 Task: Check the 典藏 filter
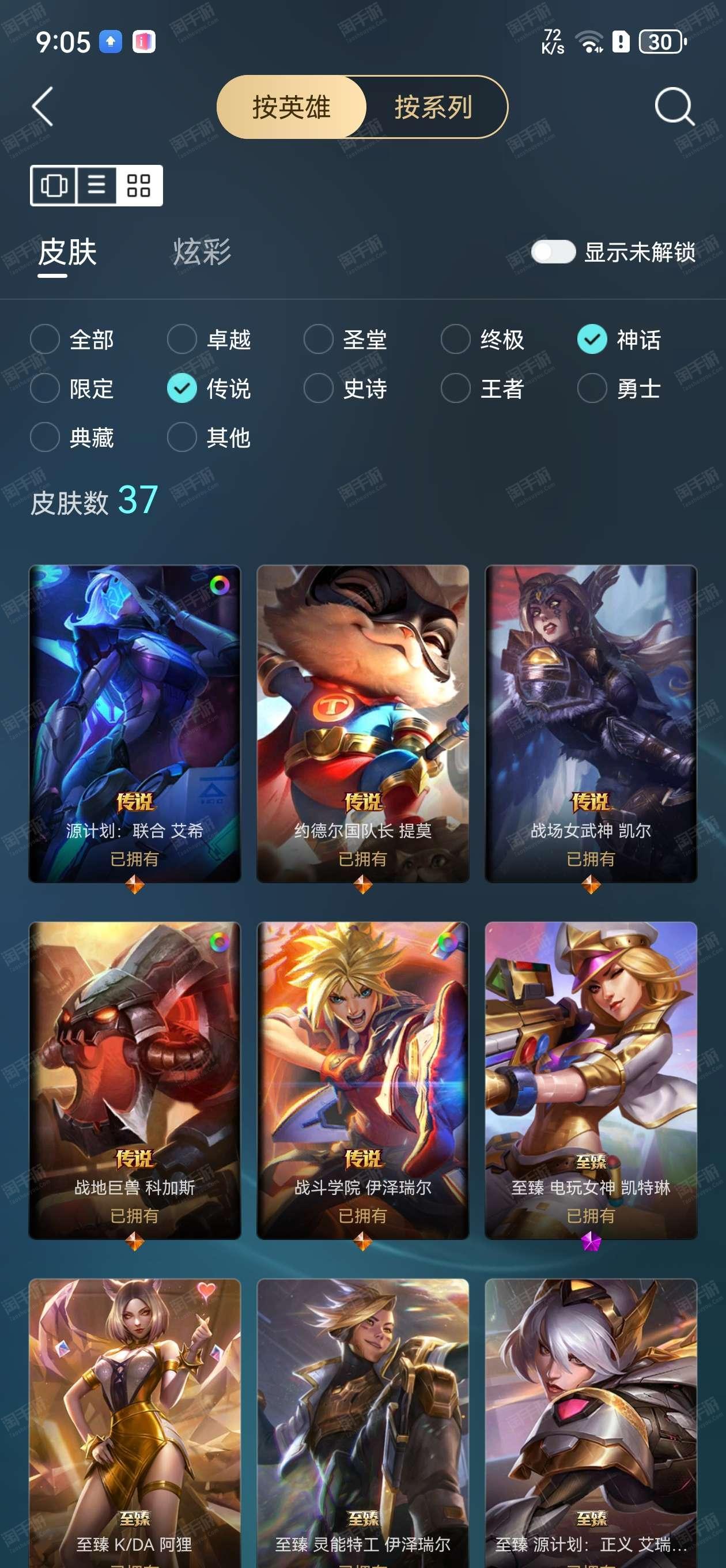click(72, 437)
